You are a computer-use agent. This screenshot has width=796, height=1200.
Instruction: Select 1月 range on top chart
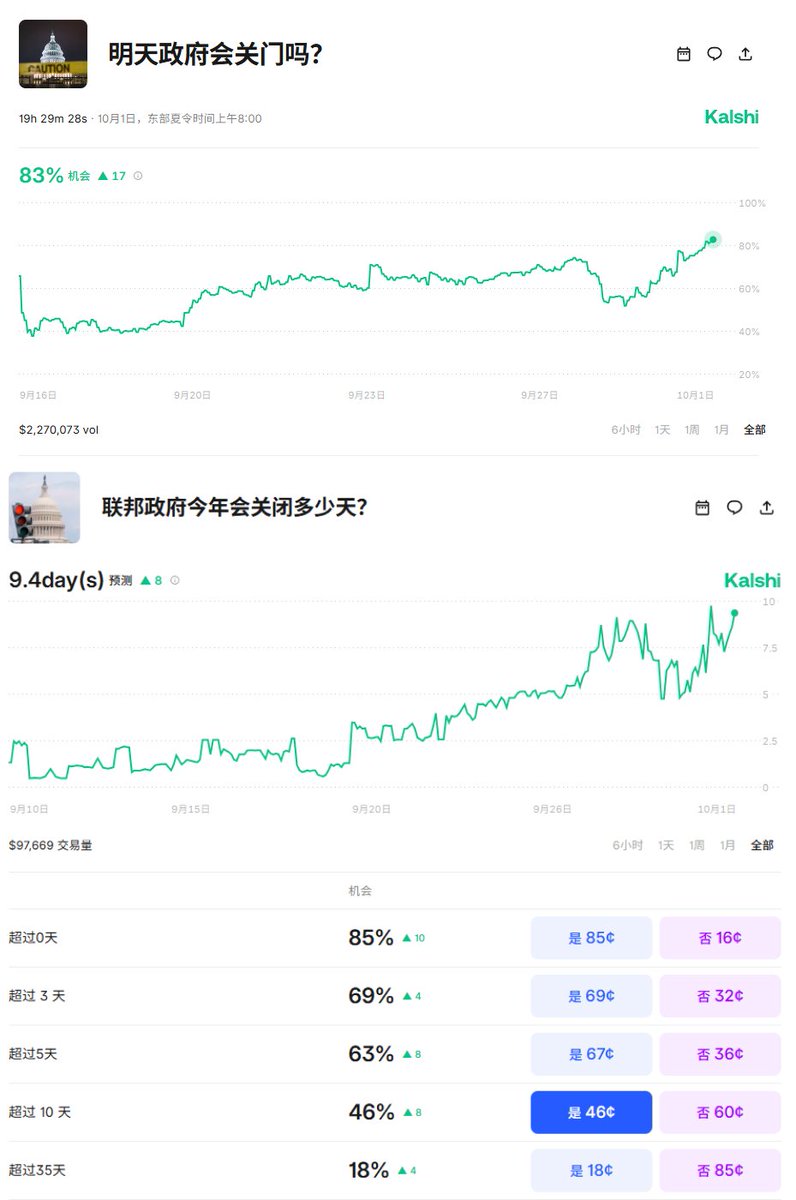[x=721, y=430]
